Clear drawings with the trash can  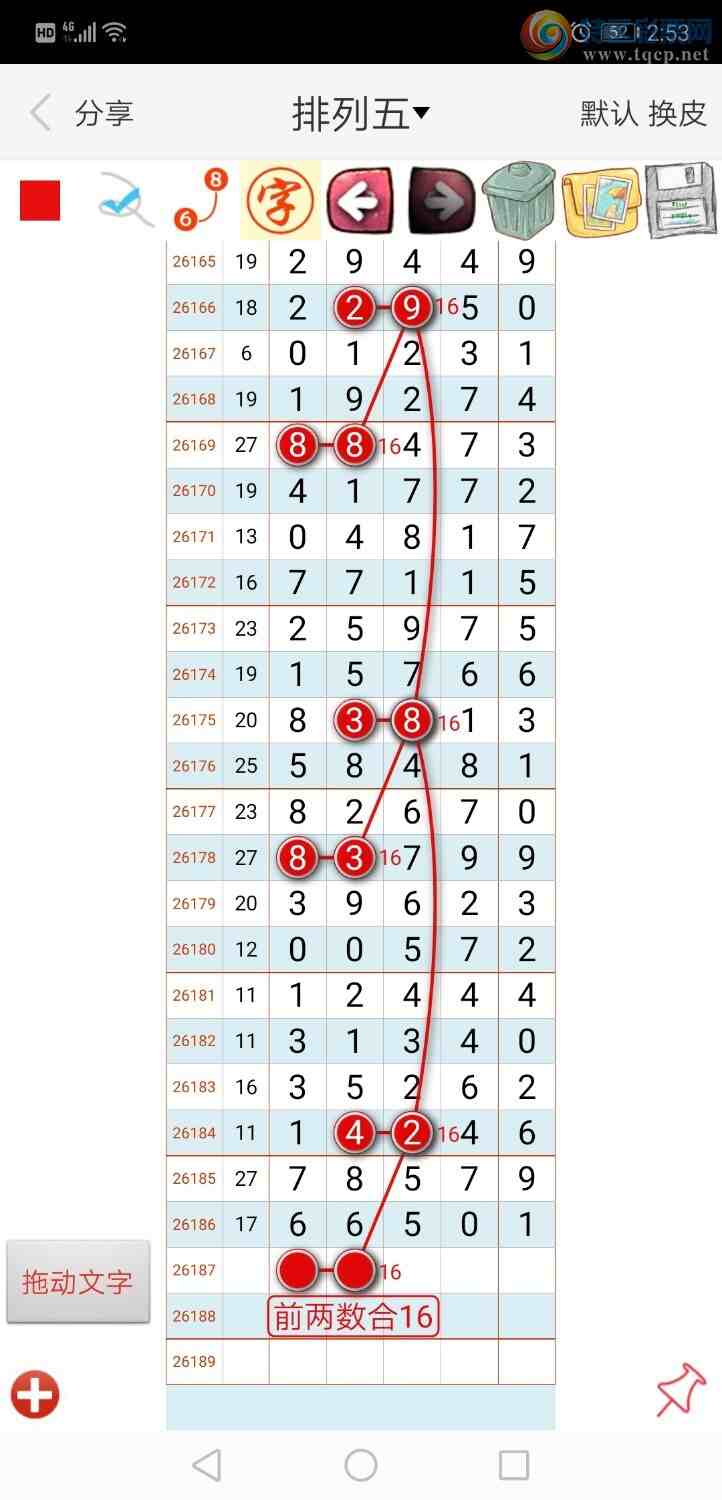click(x=519, y=199)
